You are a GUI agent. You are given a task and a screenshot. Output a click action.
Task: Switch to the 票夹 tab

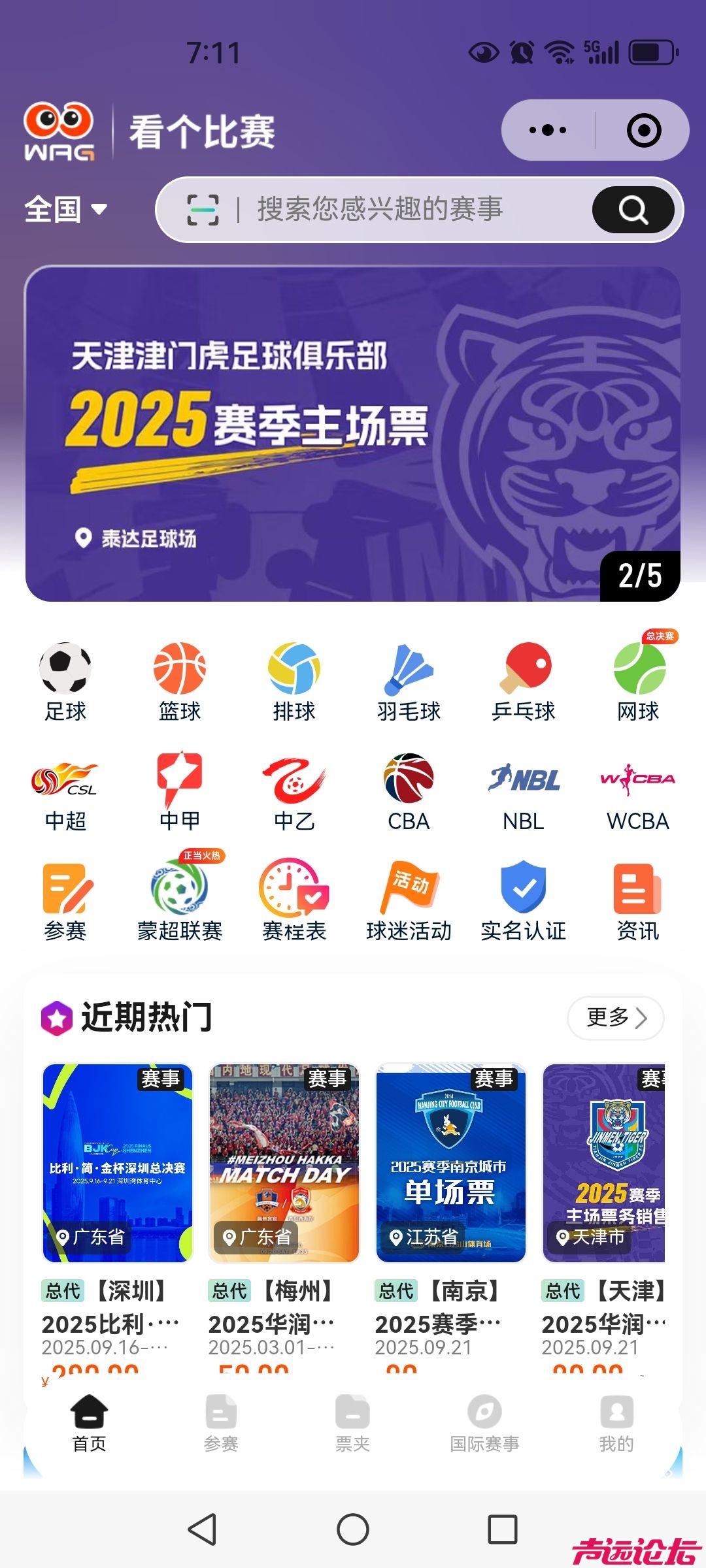pyautogui.click(x=353, y=1424)
